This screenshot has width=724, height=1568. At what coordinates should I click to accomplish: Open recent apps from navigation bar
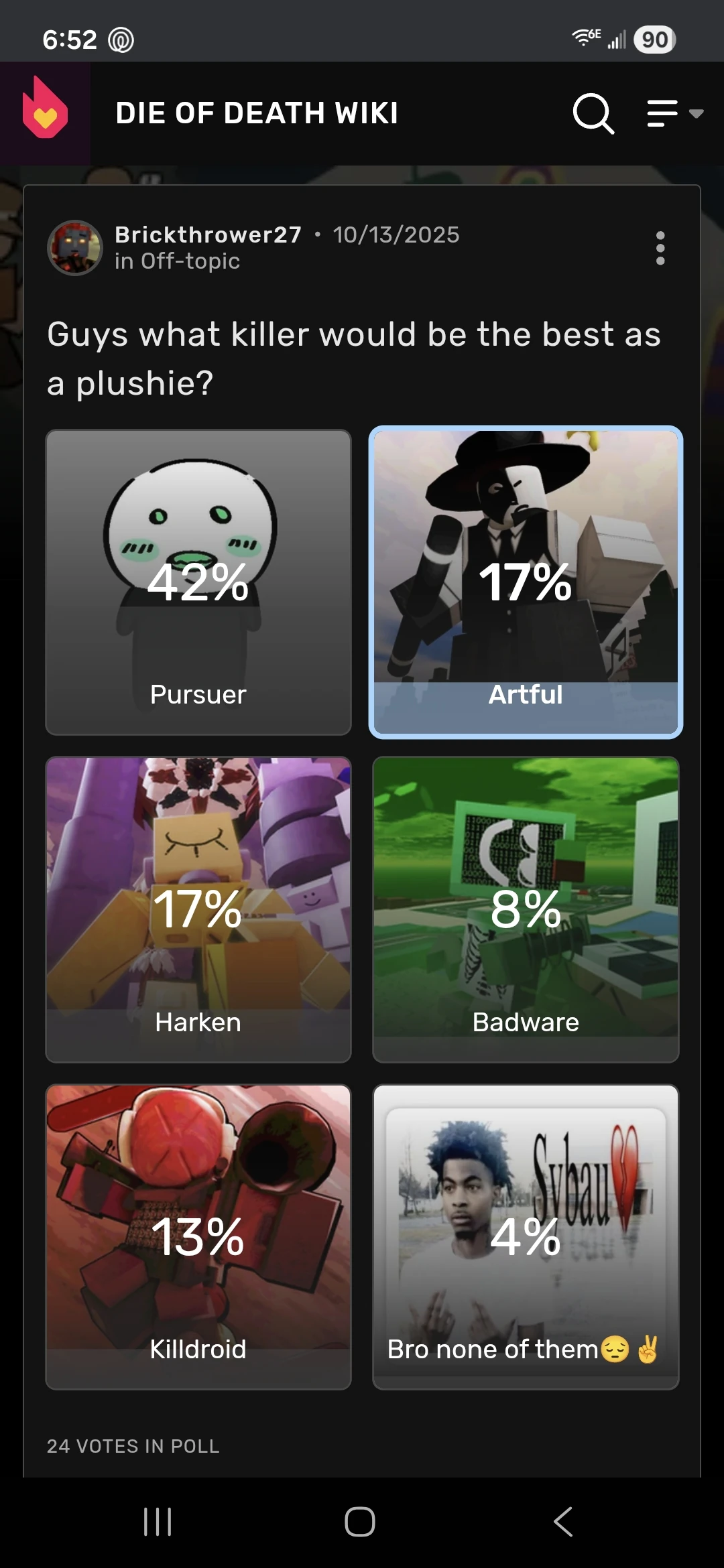tap(158, 1521)
